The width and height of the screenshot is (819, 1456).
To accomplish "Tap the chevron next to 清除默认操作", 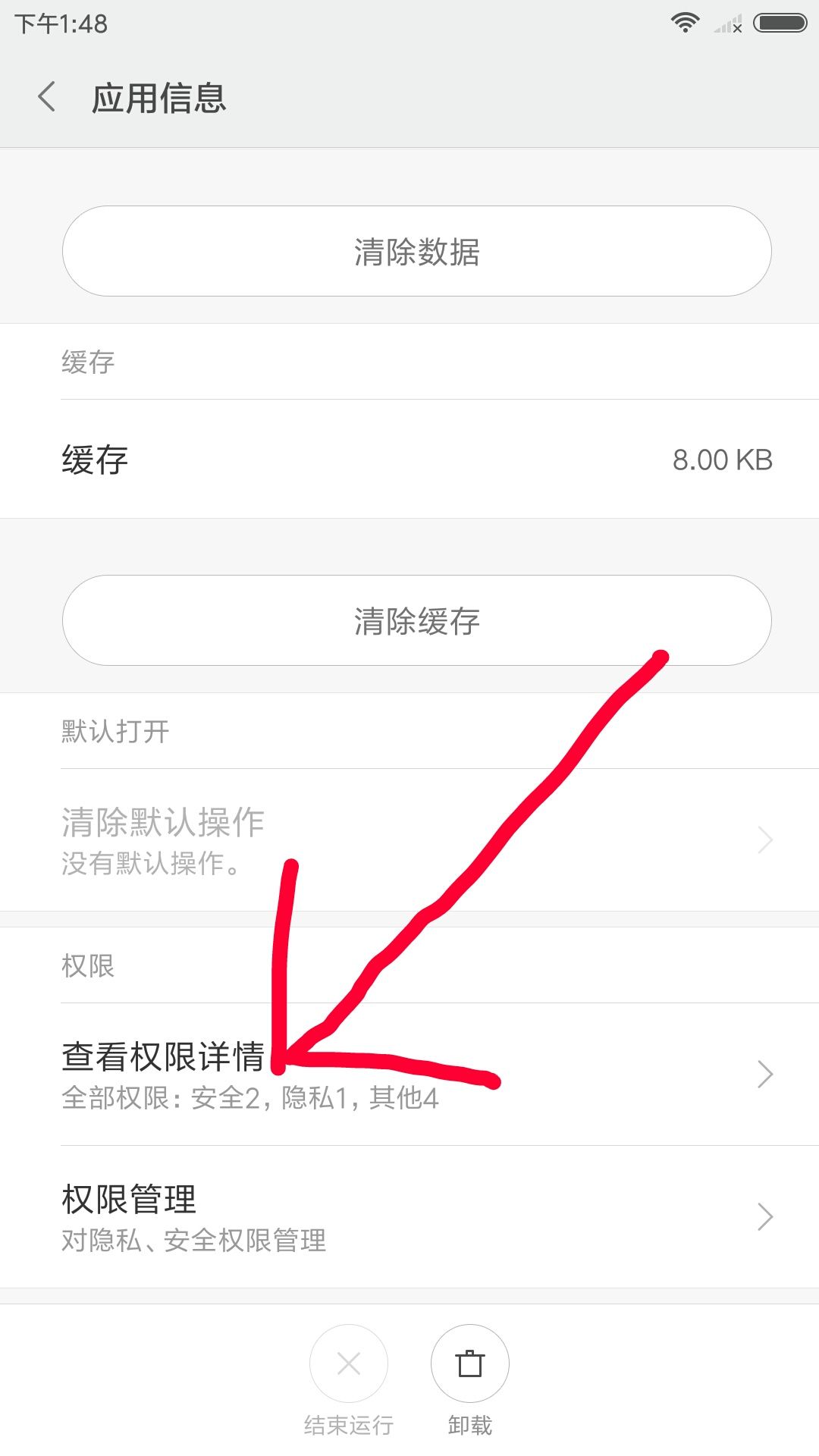I will coord(766,840).
